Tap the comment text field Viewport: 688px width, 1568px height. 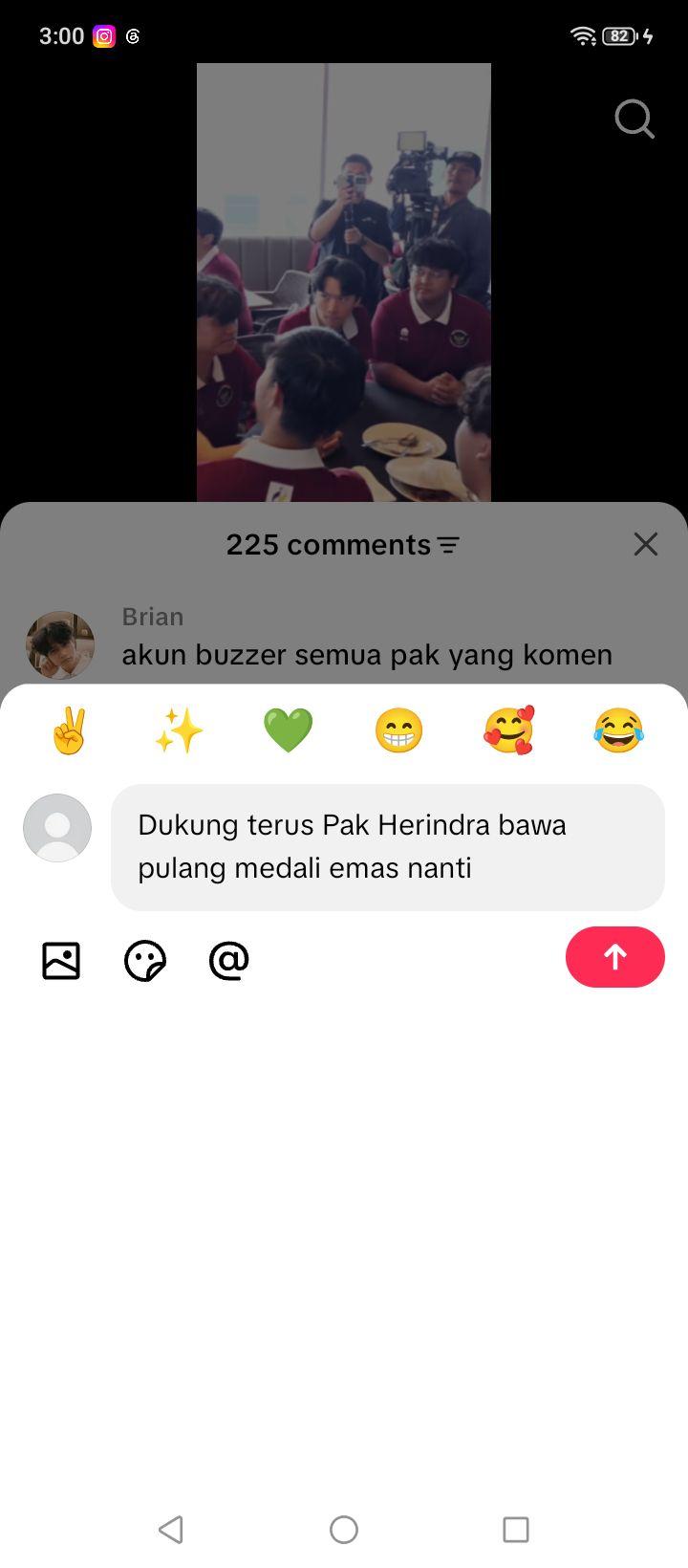388,847
